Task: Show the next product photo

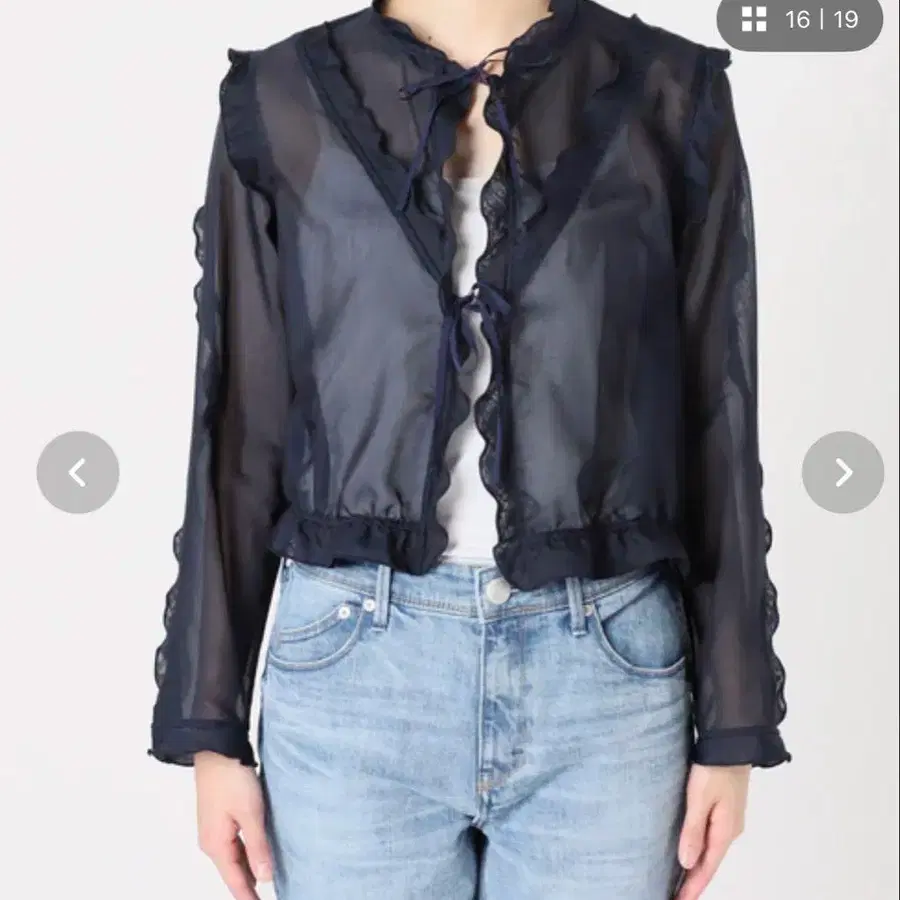Action: [842, 472]
